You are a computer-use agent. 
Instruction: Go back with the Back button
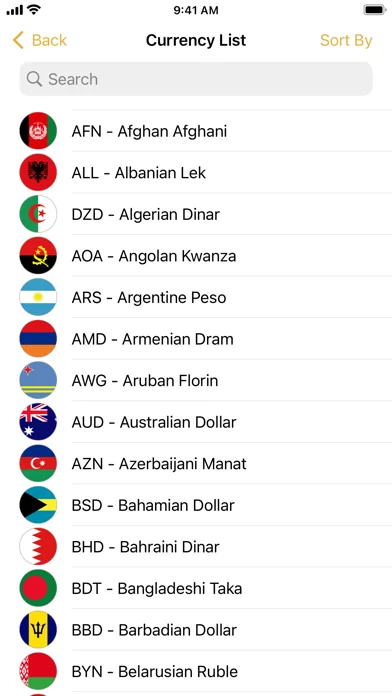point(40,40)
